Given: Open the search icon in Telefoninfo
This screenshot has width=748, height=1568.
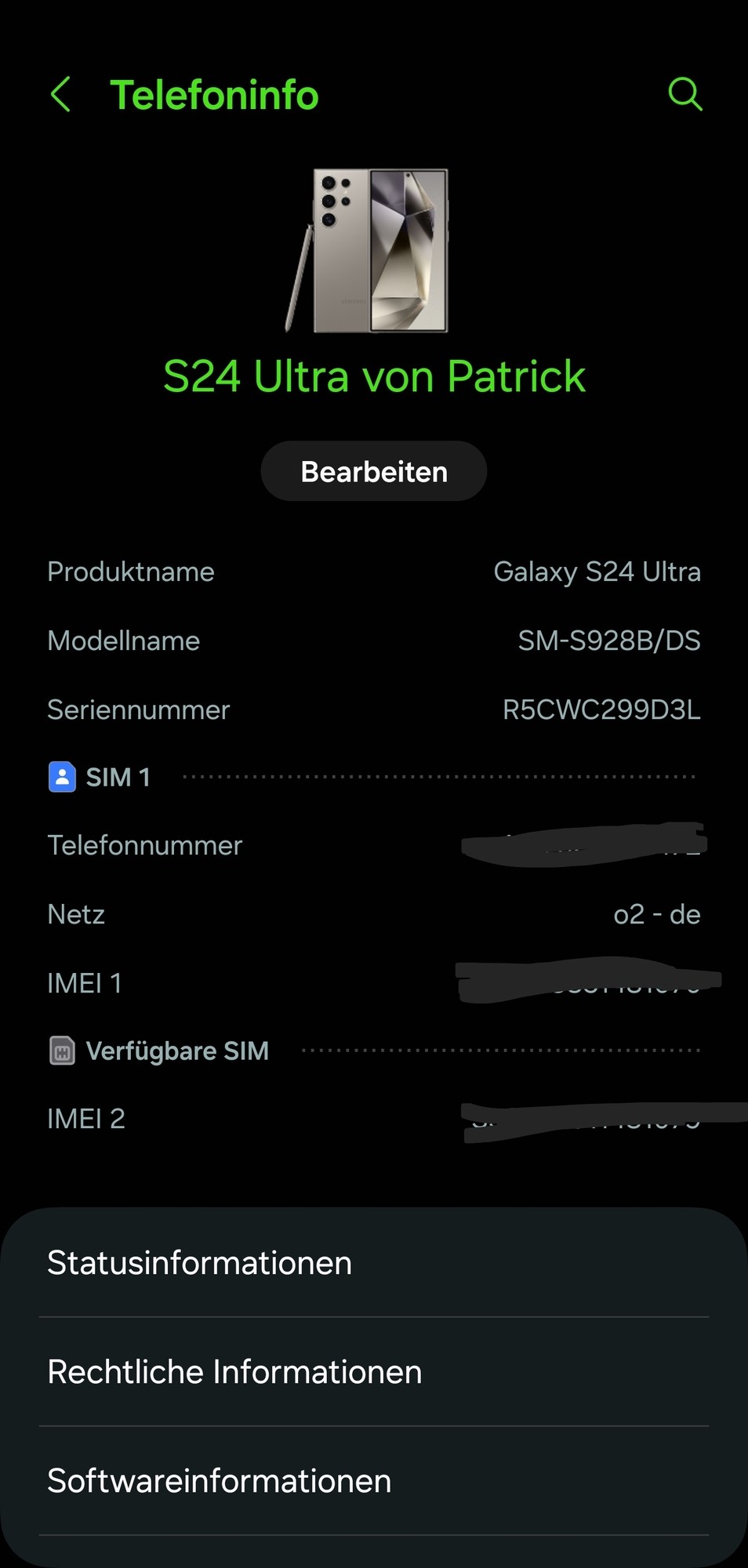Looking at the screenshot, I should [x=684, y=95].
